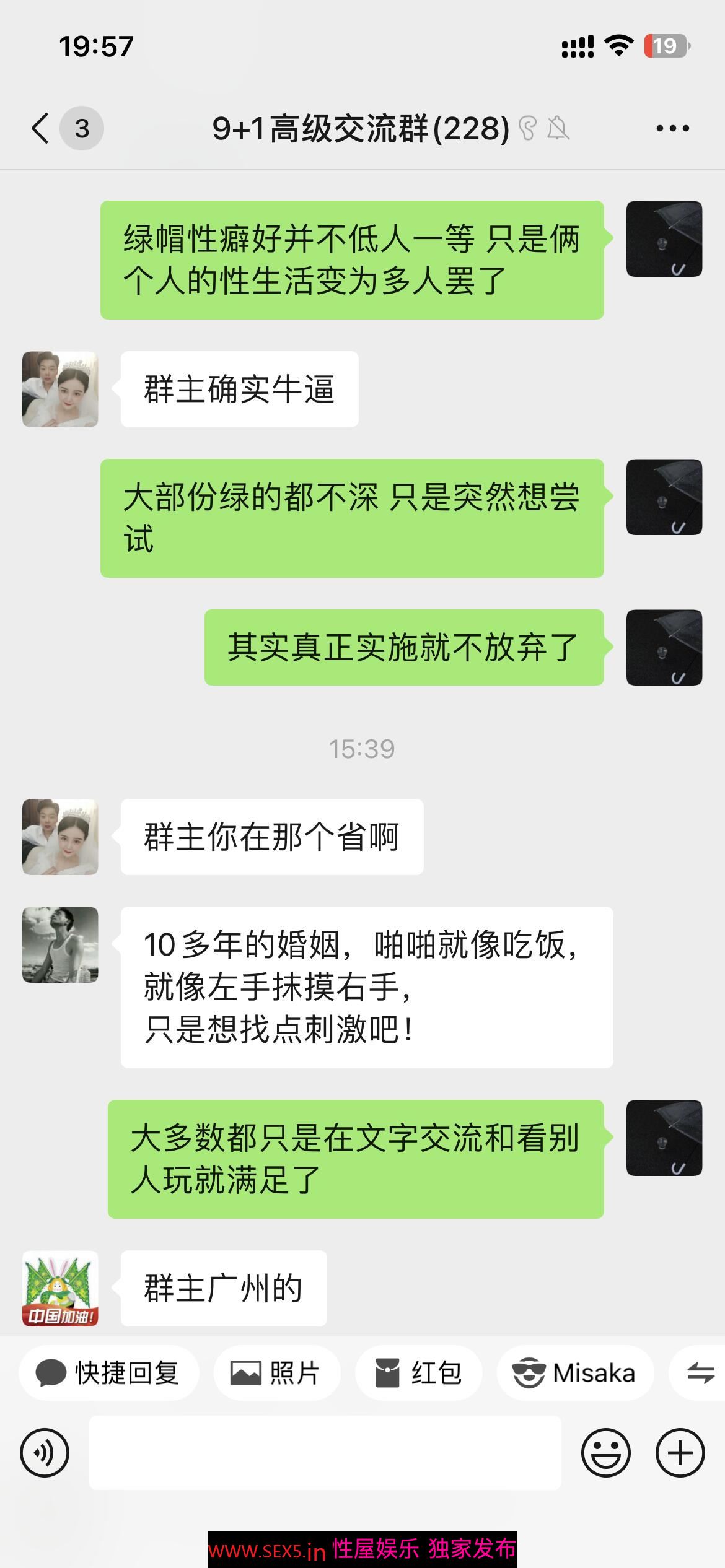Tap the swap arrows chip
This screenshot has width=725, height=1568.
point(700,1373)
